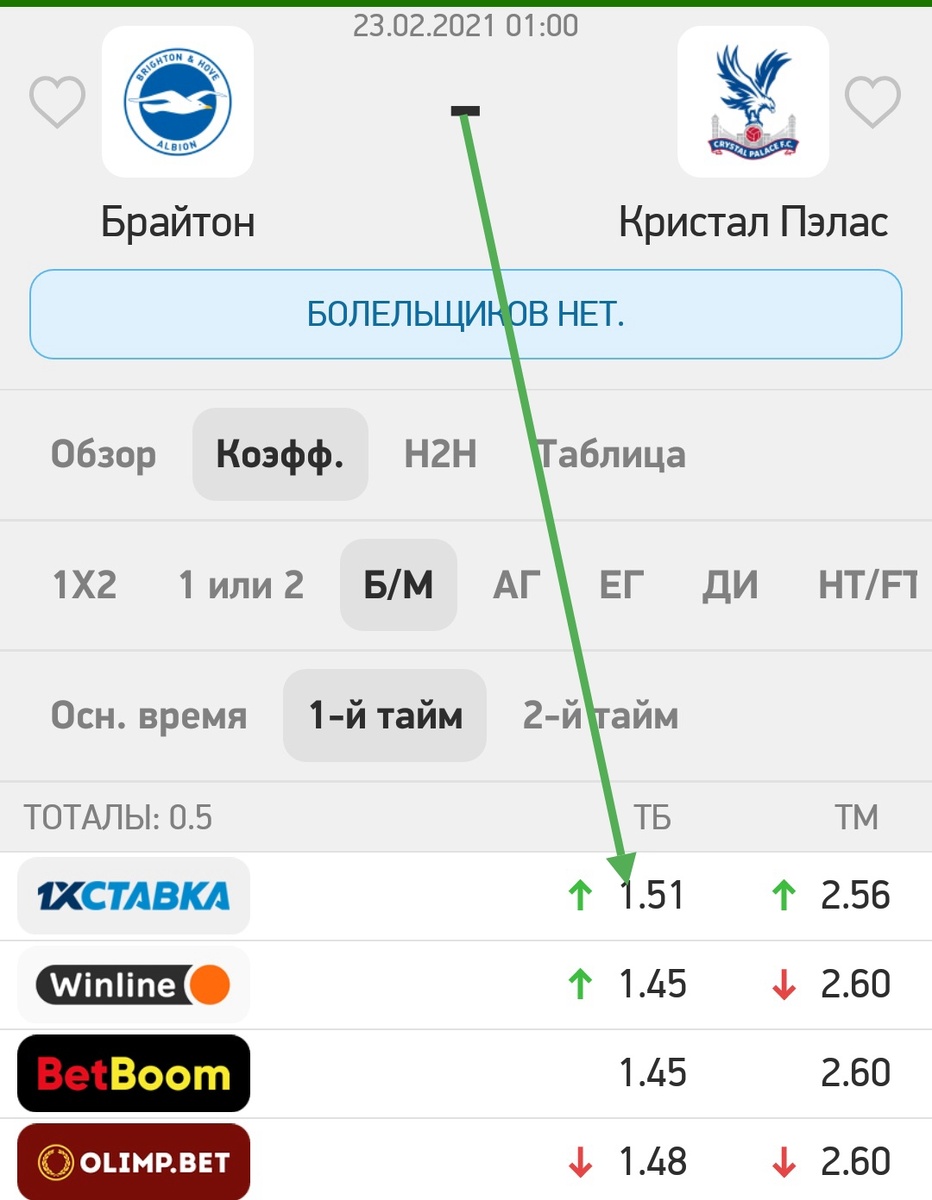Open the 1XСТАВКА bookmaker page
This screenshot has width=932, height=1200.
click(133, 896)
